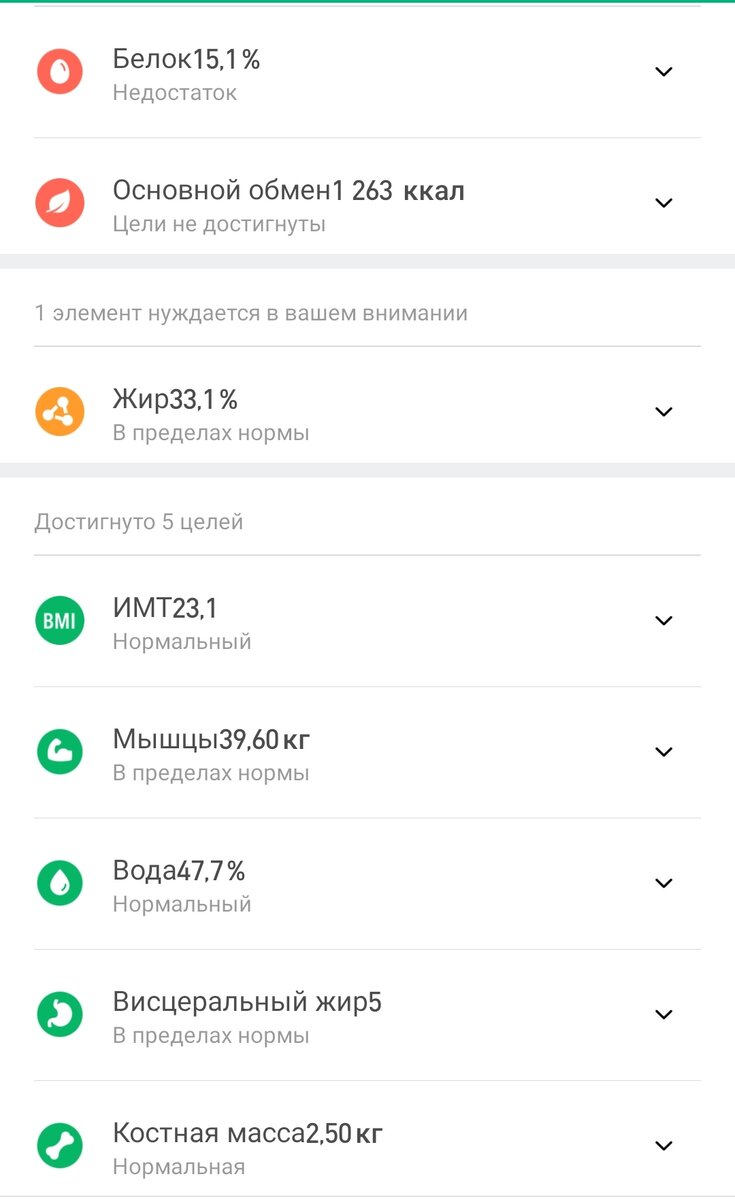Screen dimensions: 735x1200
Task: Click the orange Жир molecule icon
Action: [60, 410]
